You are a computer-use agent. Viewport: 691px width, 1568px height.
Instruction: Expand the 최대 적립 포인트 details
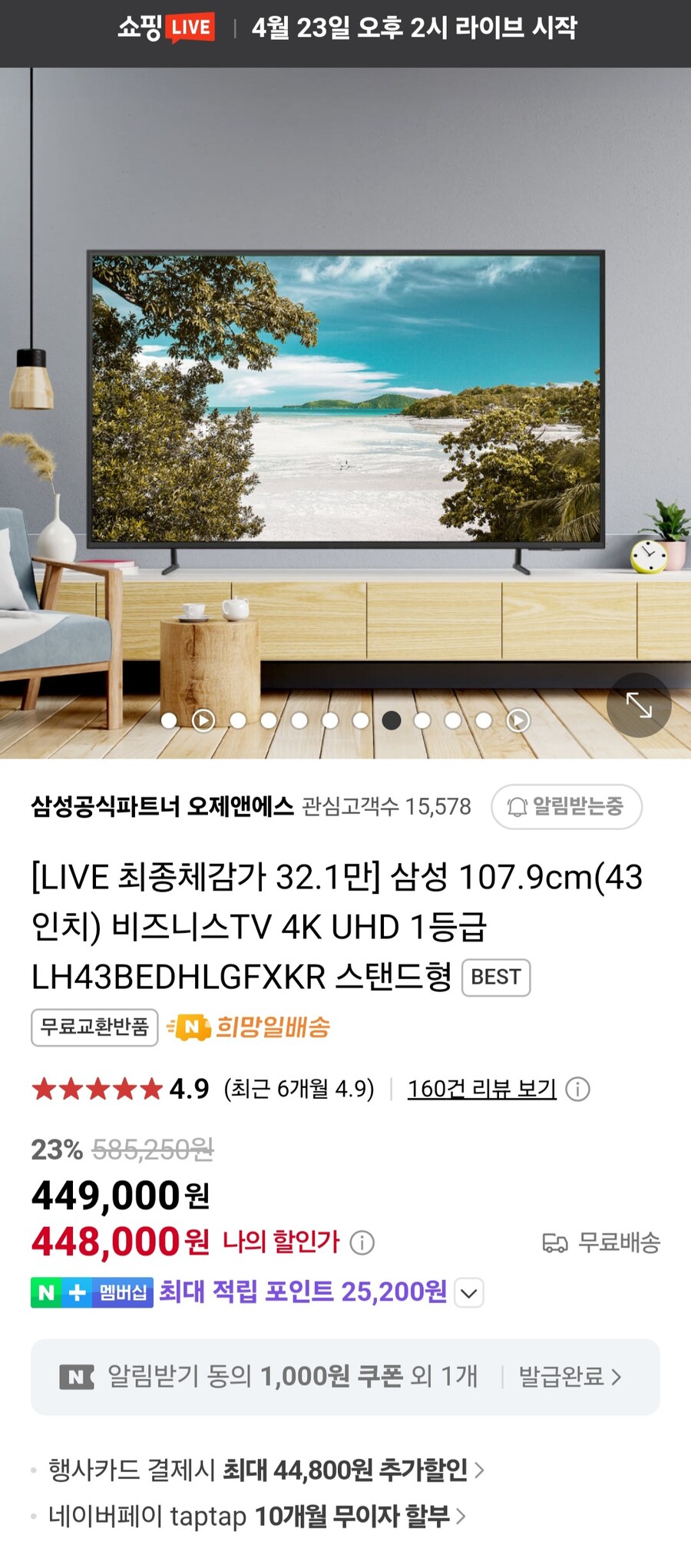(469, 1292)
